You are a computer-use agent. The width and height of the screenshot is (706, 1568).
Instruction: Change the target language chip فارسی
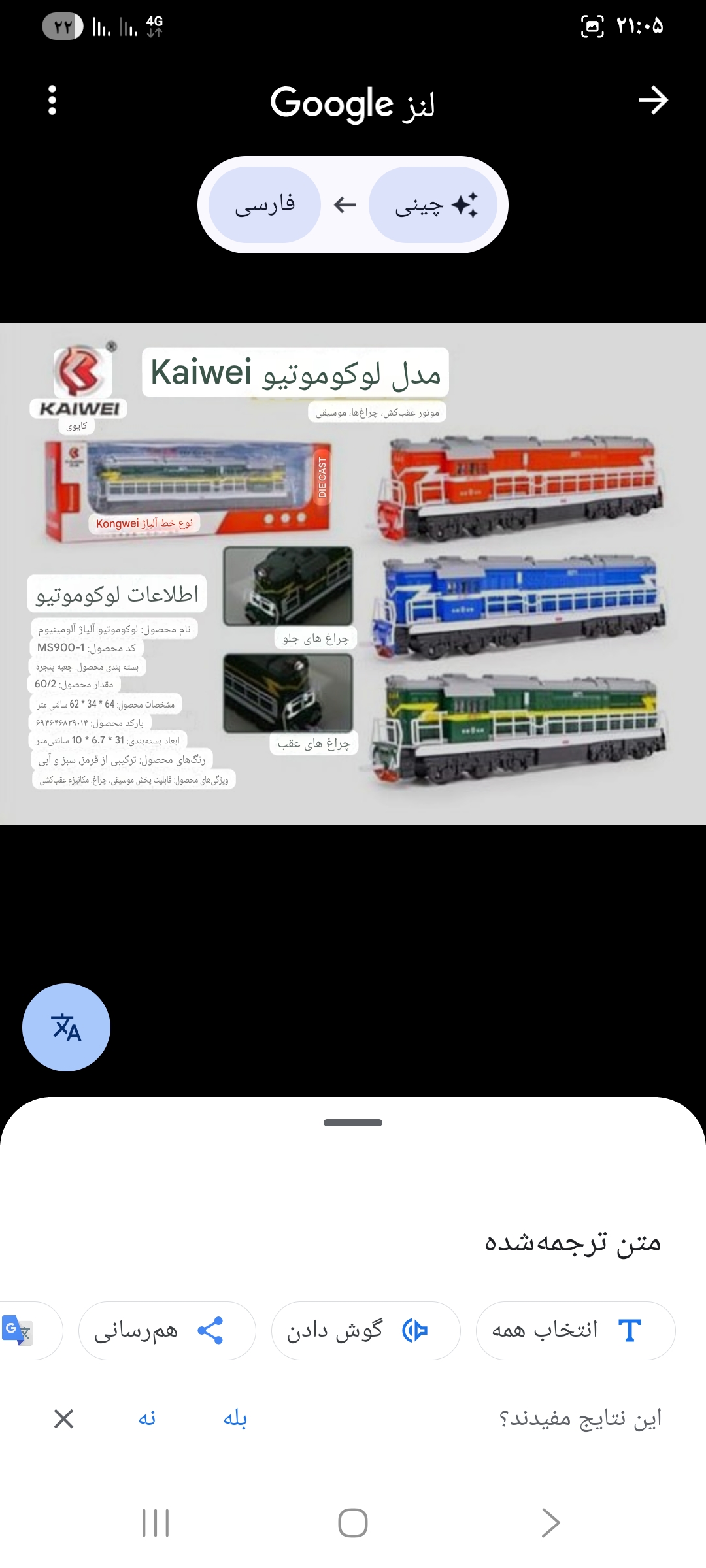coord(265,205)
